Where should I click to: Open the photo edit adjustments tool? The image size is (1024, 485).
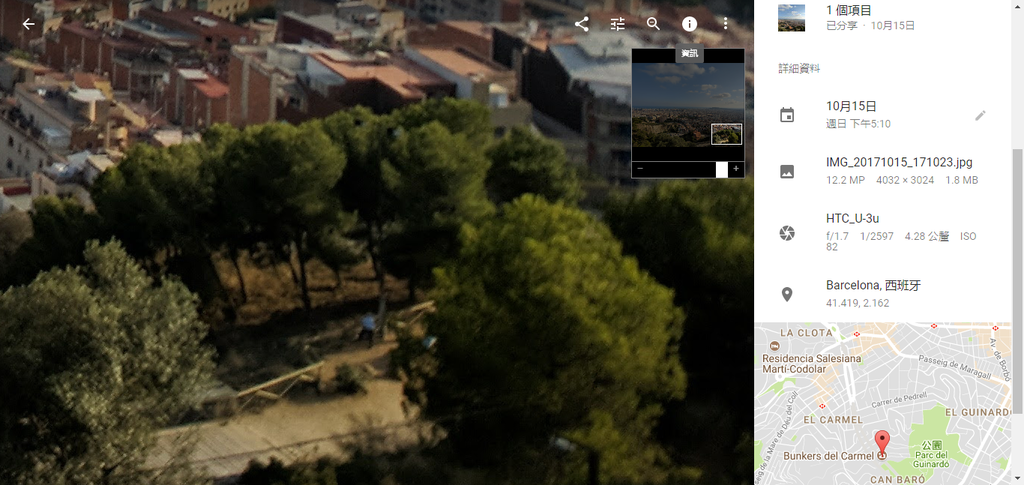point(618,24)
